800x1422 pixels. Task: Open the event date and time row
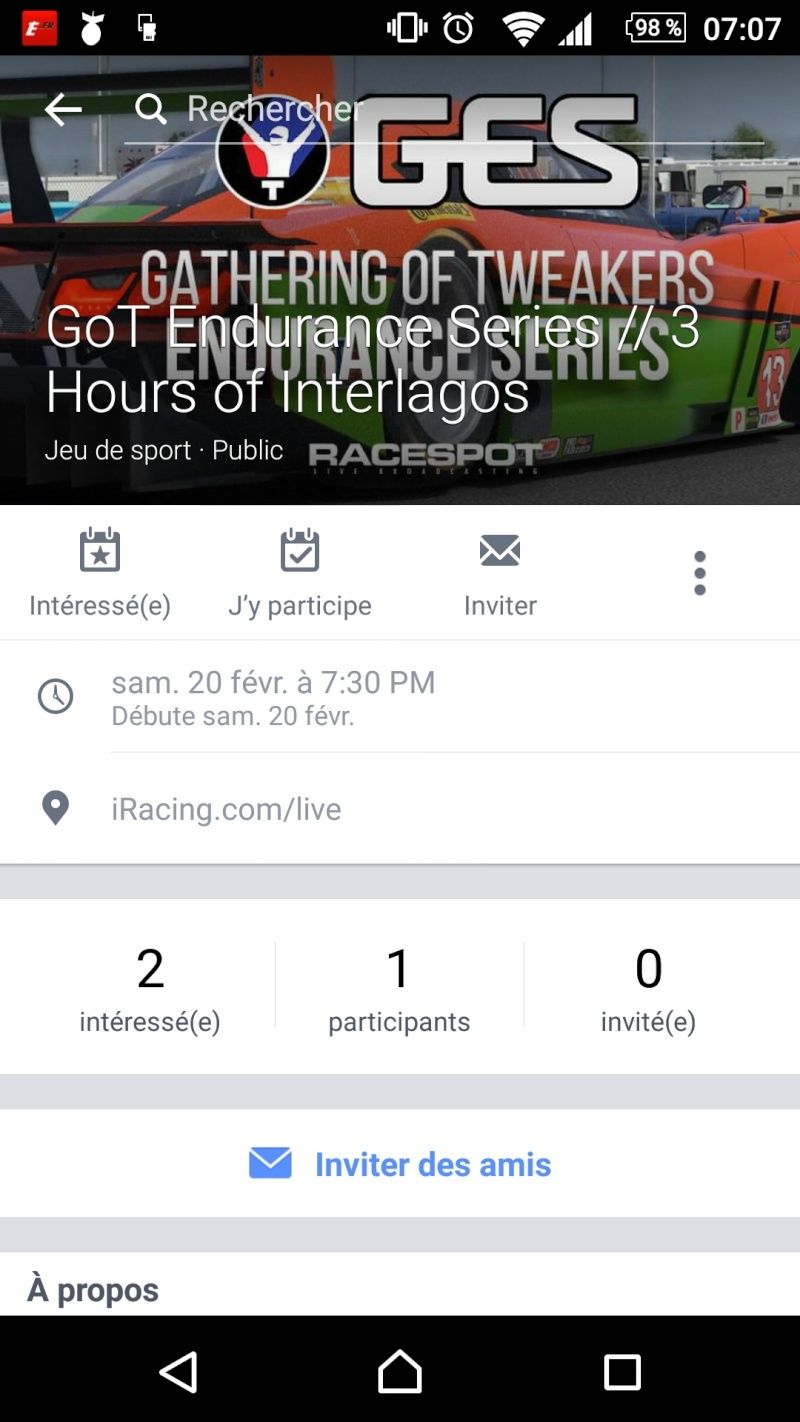[x=400, y=696]
